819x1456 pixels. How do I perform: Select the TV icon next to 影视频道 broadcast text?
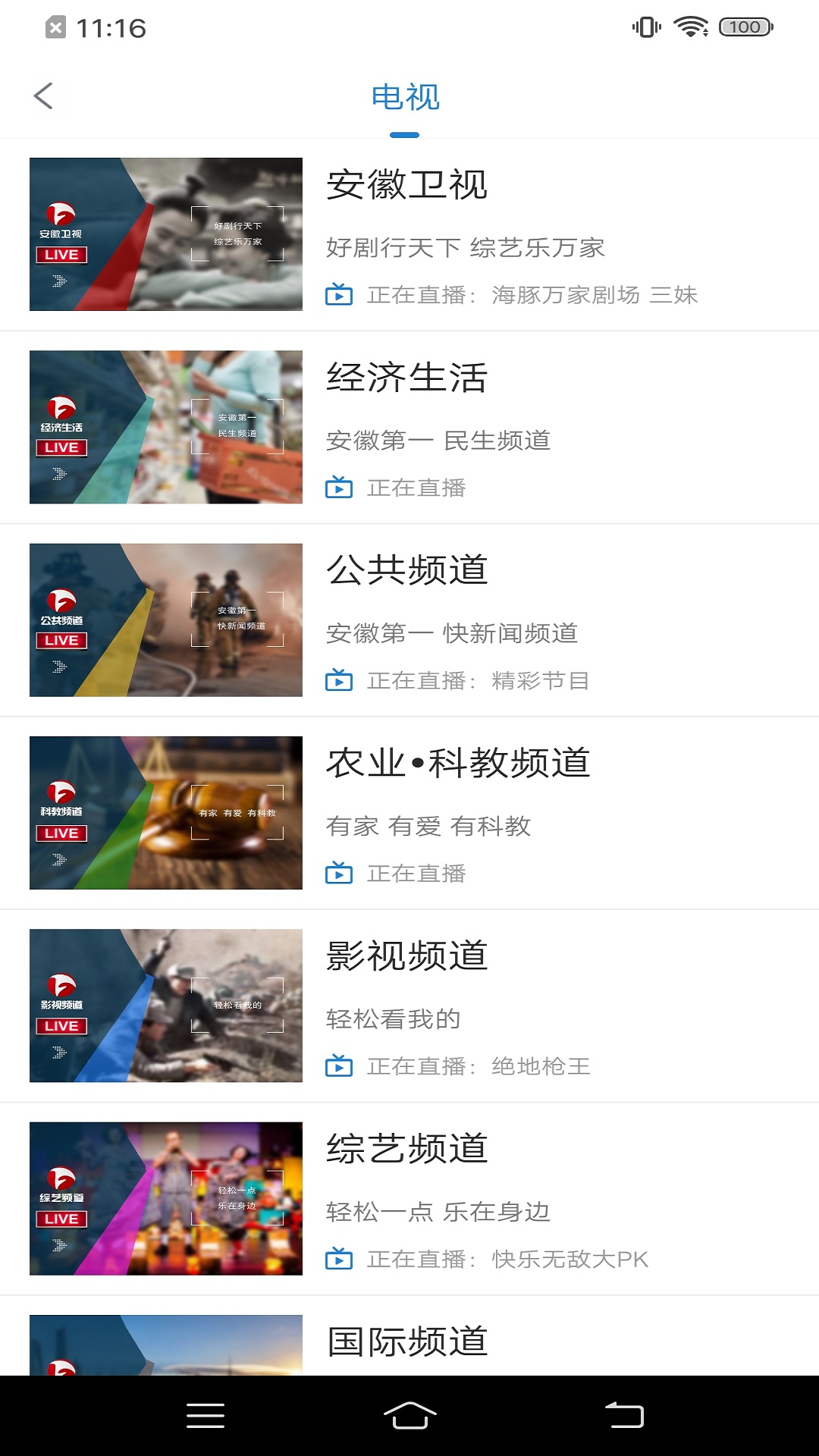pyautogui.click(x=341, y=1067)
